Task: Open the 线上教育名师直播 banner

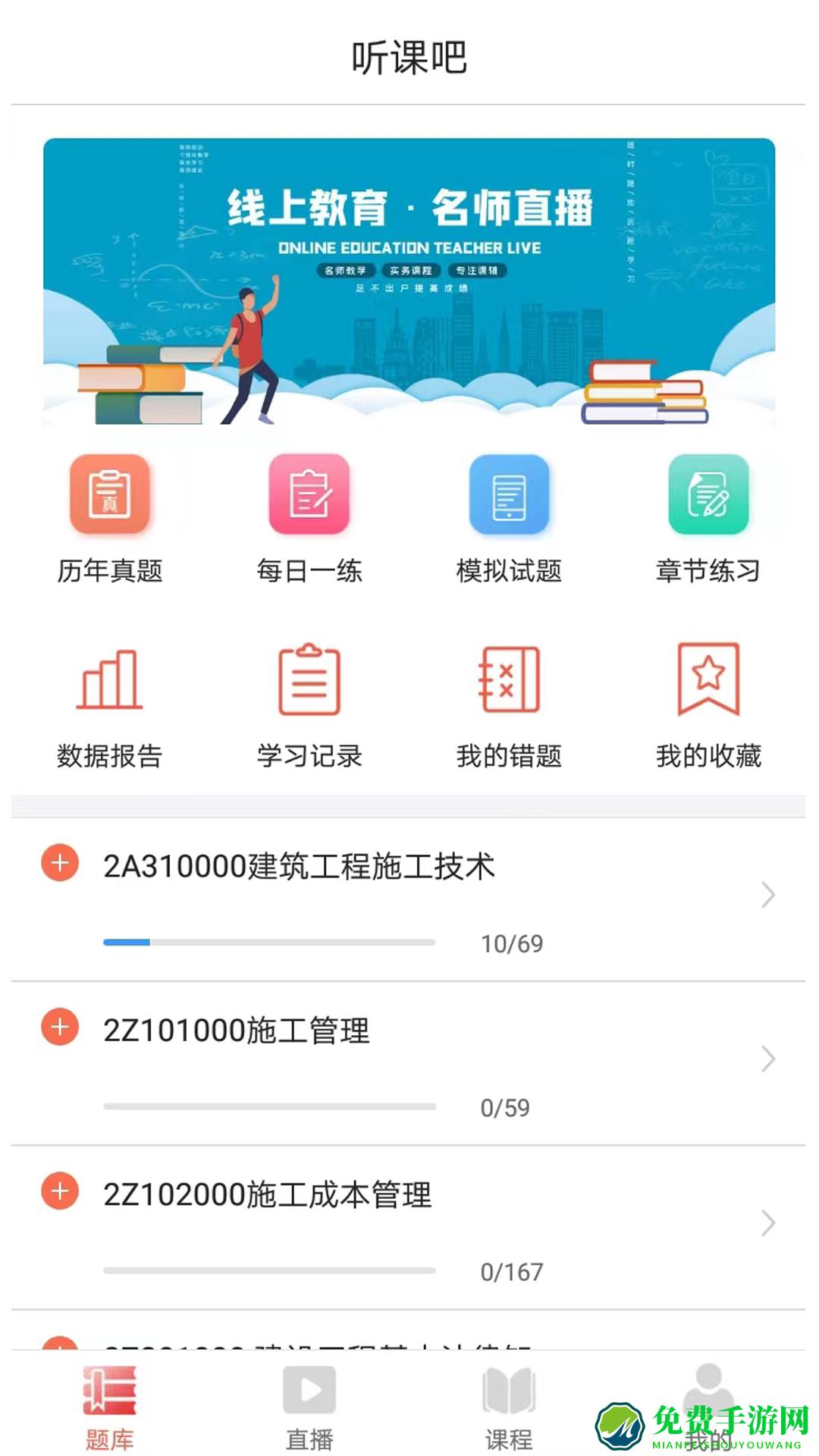Action: (x=409, y=281)
